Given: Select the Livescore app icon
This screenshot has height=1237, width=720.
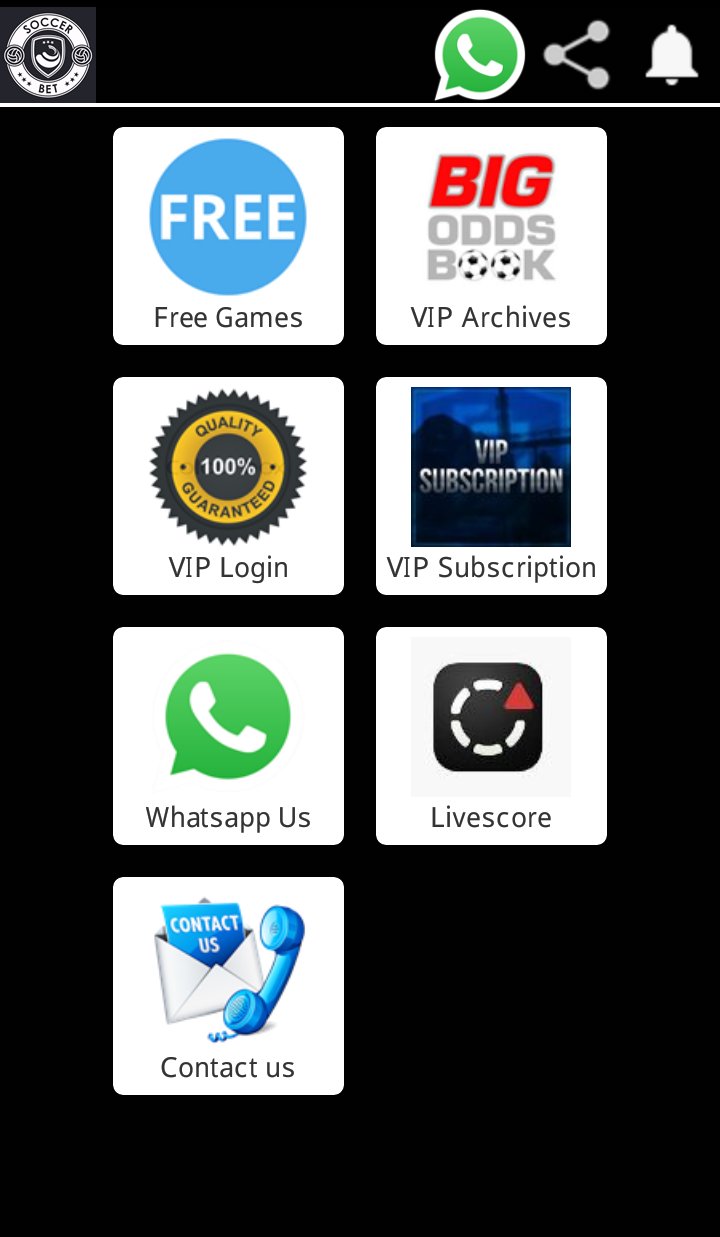Looking at the screenshot, I should [x=491, y=715].
